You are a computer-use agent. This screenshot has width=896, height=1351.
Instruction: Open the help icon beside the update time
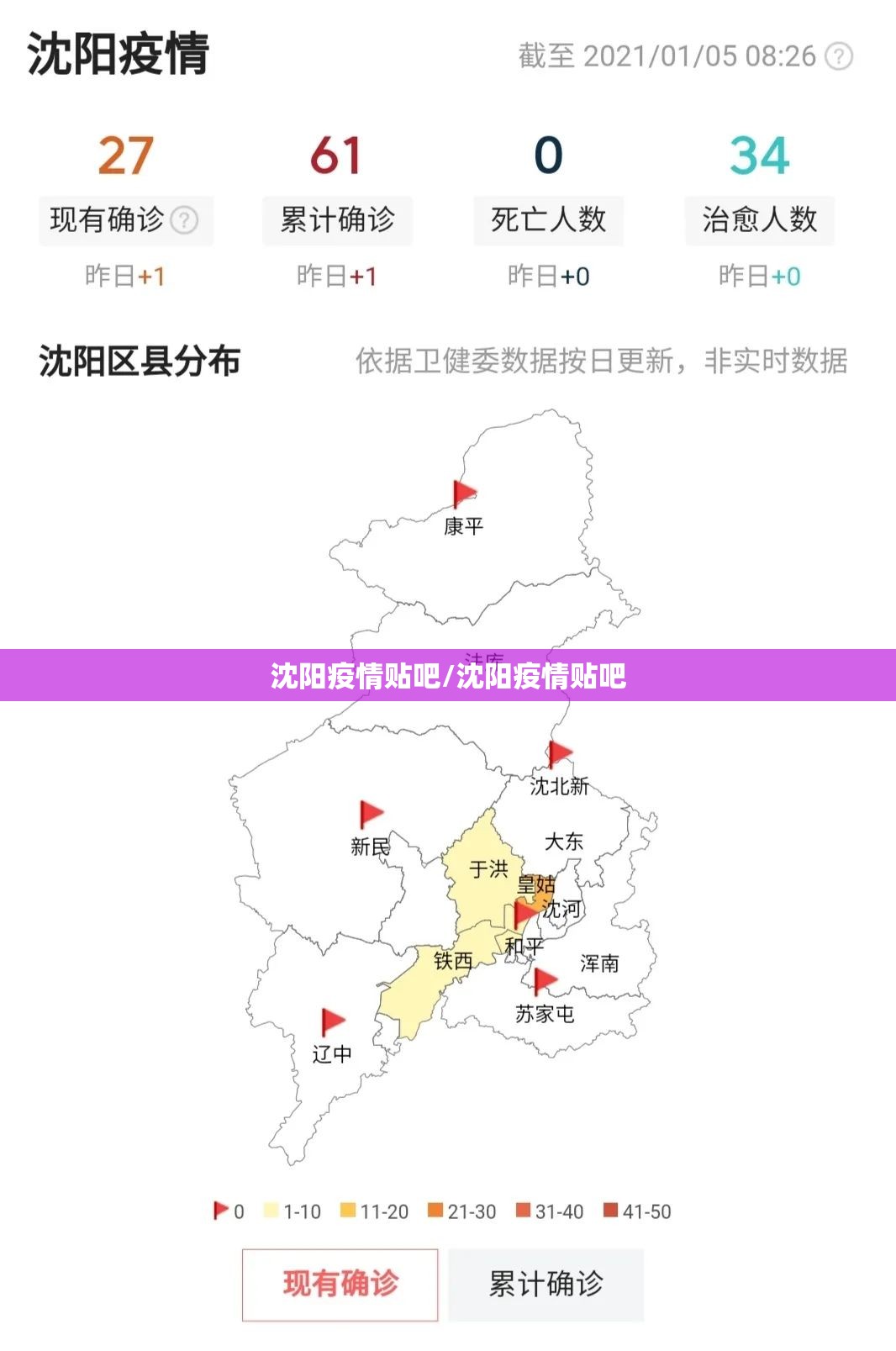[x=839, y=56]
